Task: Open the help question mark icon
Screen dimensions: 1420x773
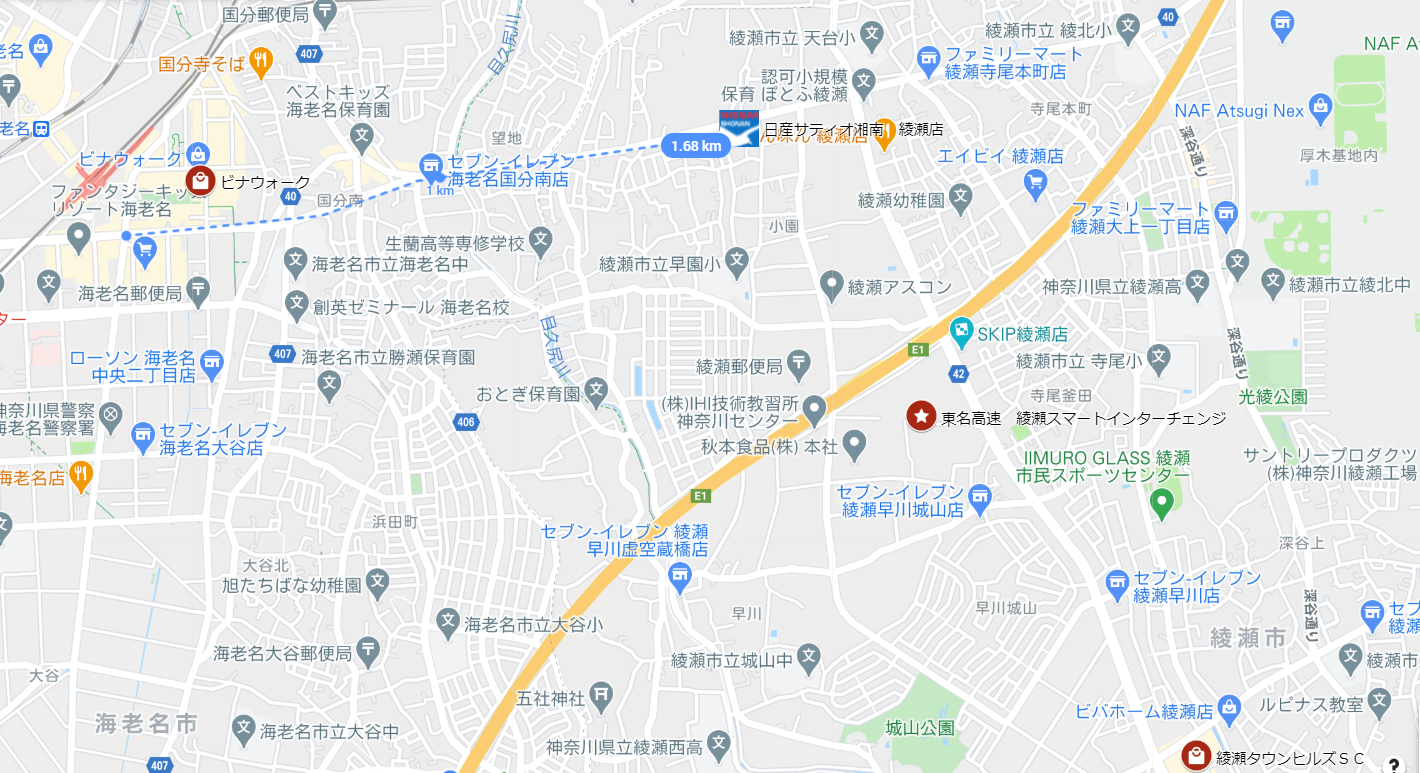Action: [1394, 765]
